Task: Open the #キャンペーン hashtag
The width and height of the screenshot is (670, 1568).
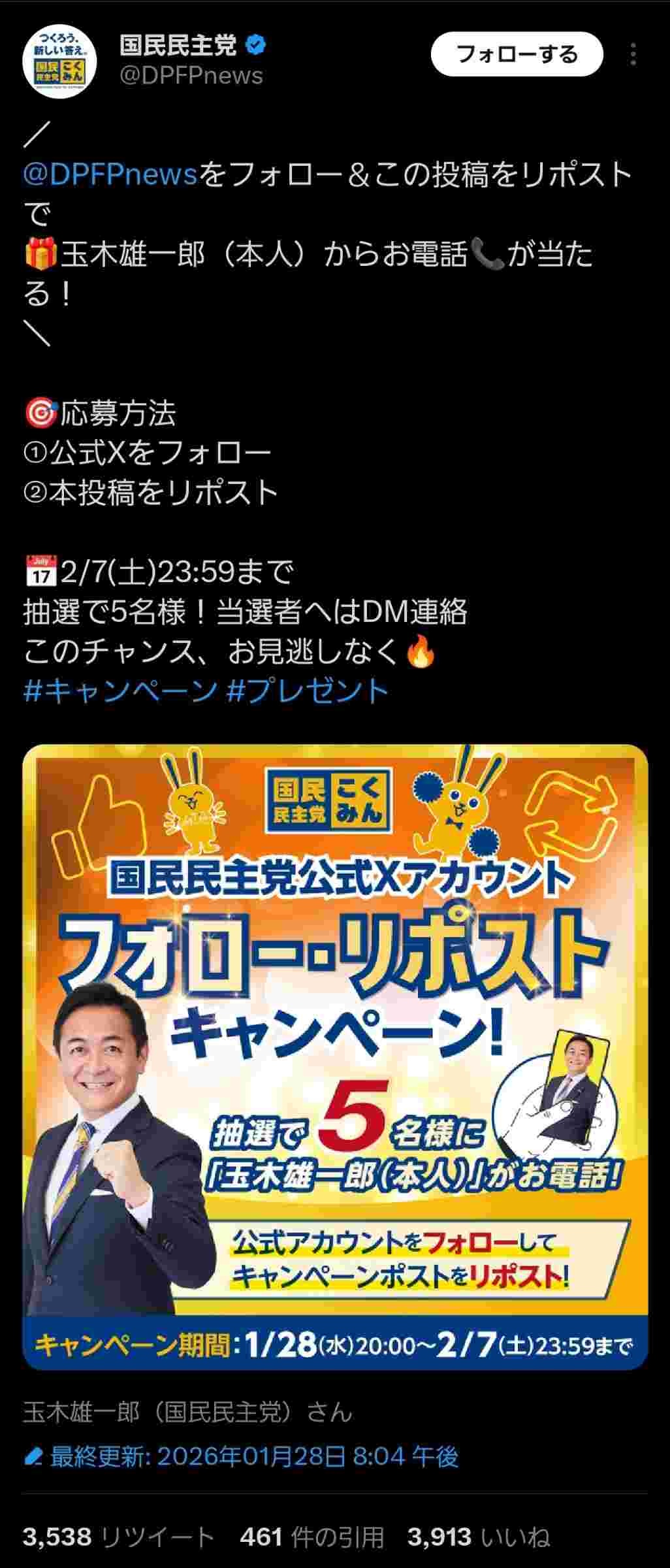Action: click(120, 690)
